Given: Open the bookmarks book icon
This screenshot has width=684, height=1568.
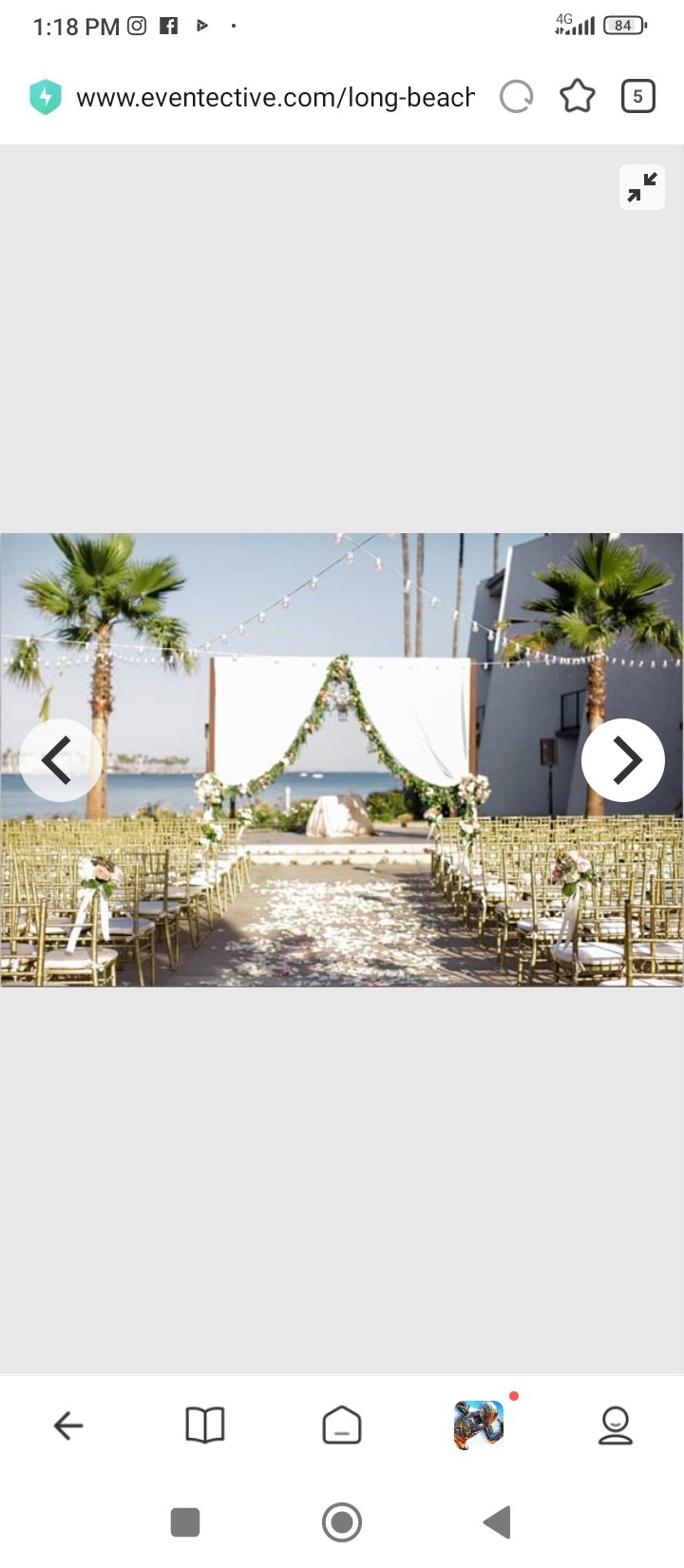Looking at the screenshot, I should (x=205, y=1425).
